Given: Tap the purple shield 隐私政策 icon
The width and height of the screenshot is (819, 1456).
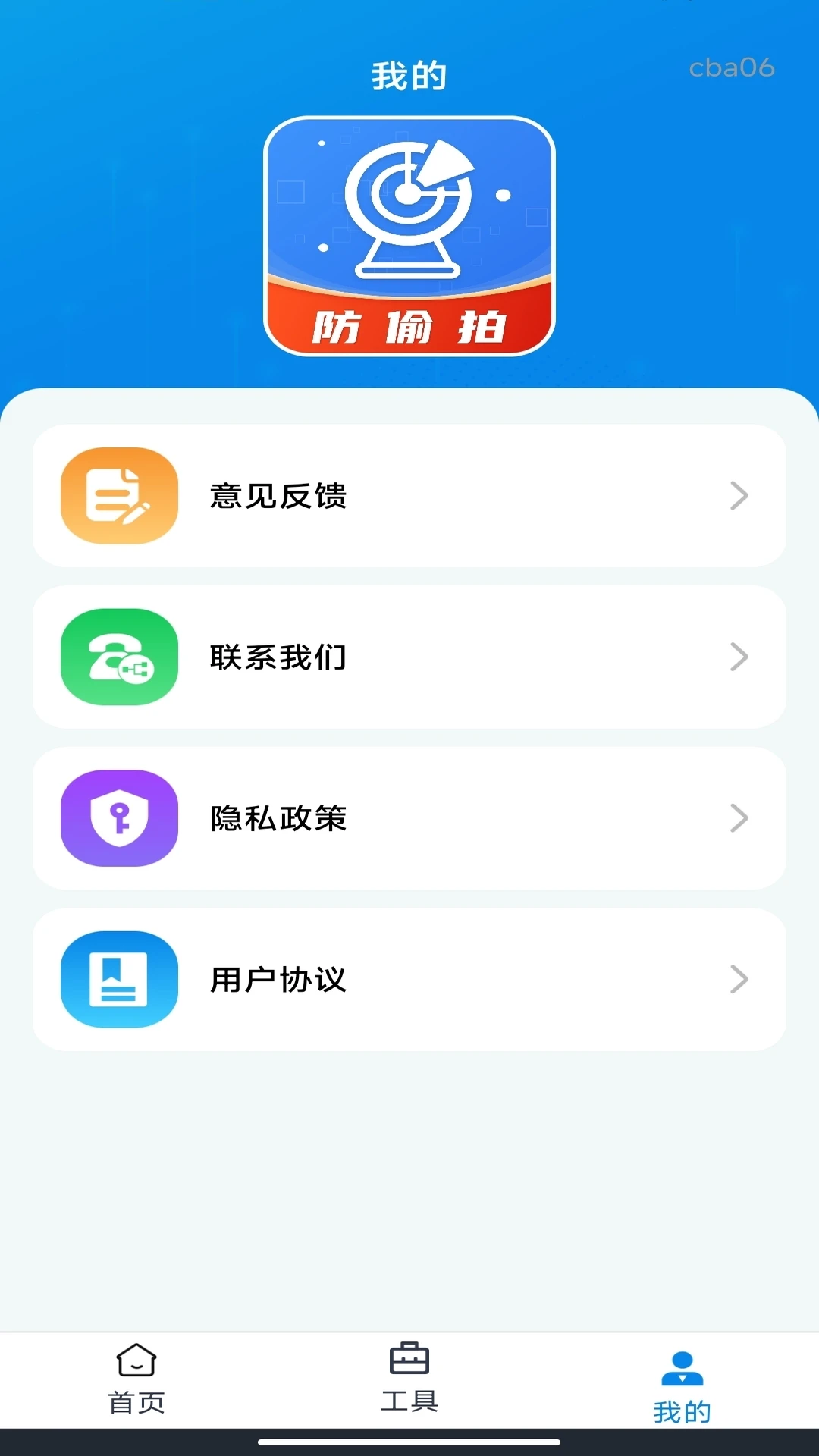Looking at the screenshot, I should (118, 818).
